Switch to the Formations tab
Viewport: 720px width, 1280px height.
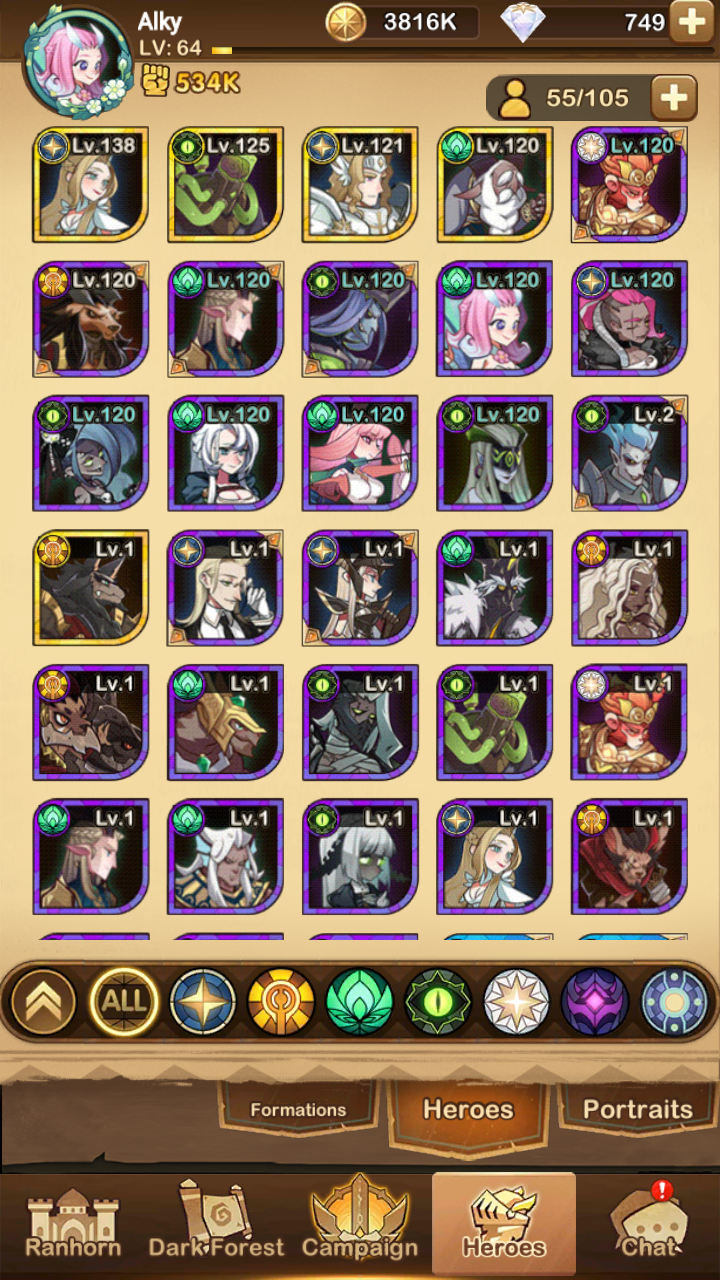(298, 1110)
